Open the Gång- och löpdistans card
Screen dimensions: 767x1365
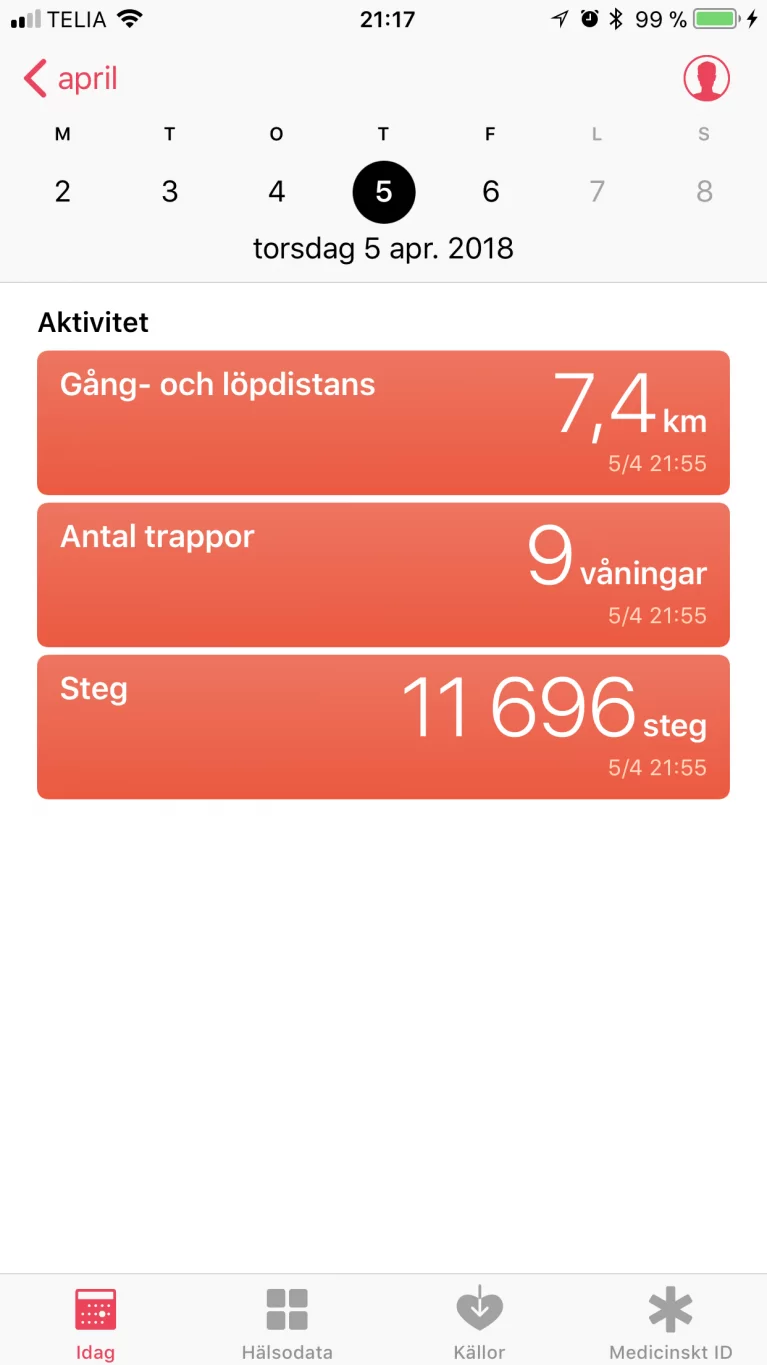click(x=383, y=422)
